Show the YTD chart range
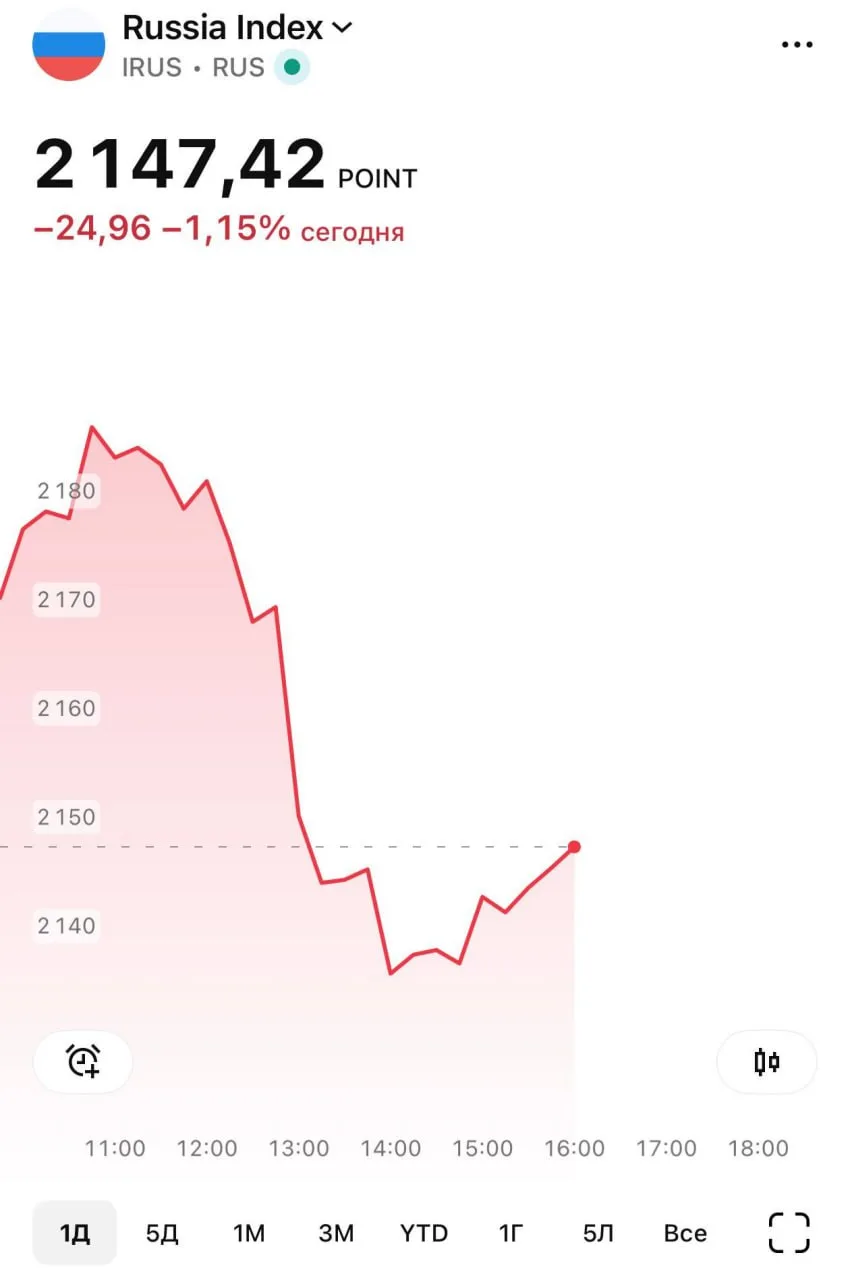The width and height of the screenshot is (850, 1280). [x=424, y=1233]
